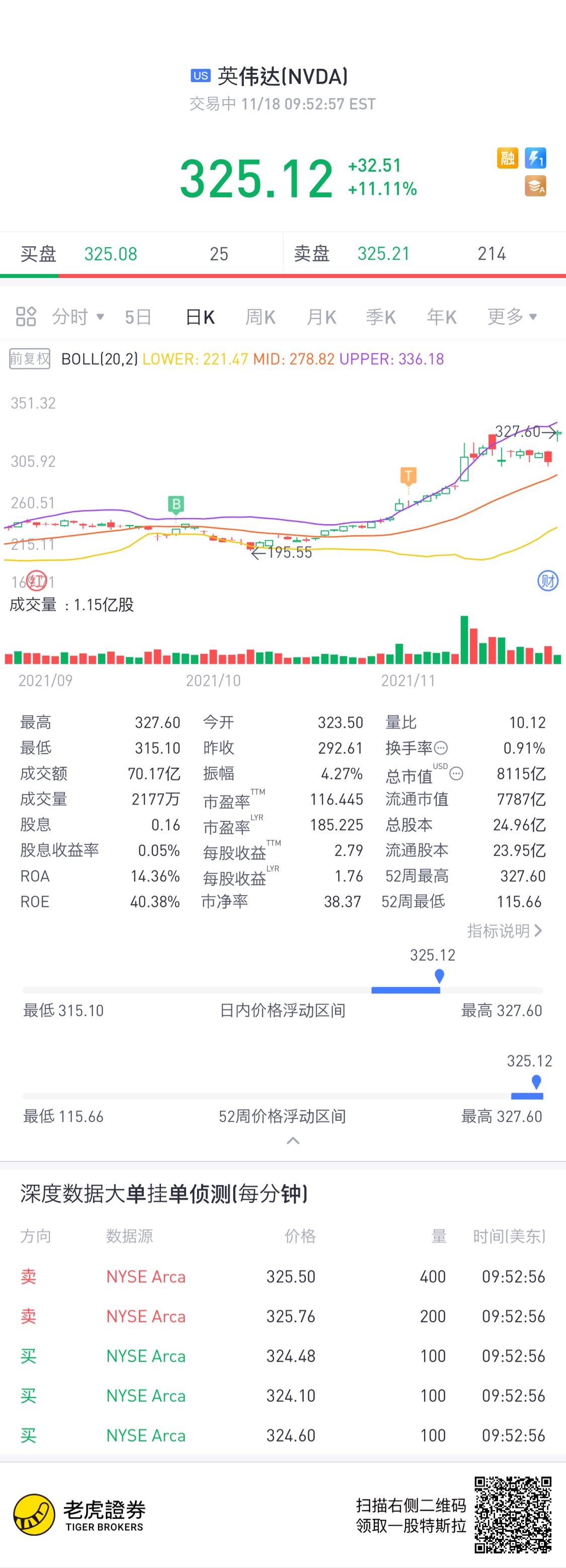Switch to the 周K chart
This screenshot has width=566, height=1568.
pos(260,317)
